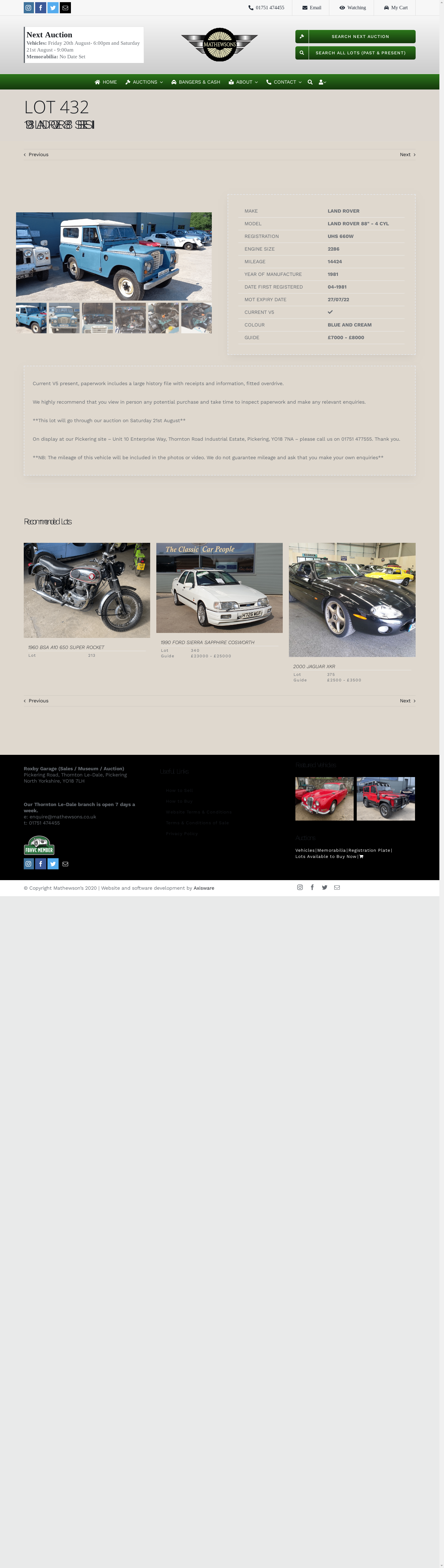444x1568 pixels.
Task: View the main Land Rover photo
Action: [x=114, y=256]
